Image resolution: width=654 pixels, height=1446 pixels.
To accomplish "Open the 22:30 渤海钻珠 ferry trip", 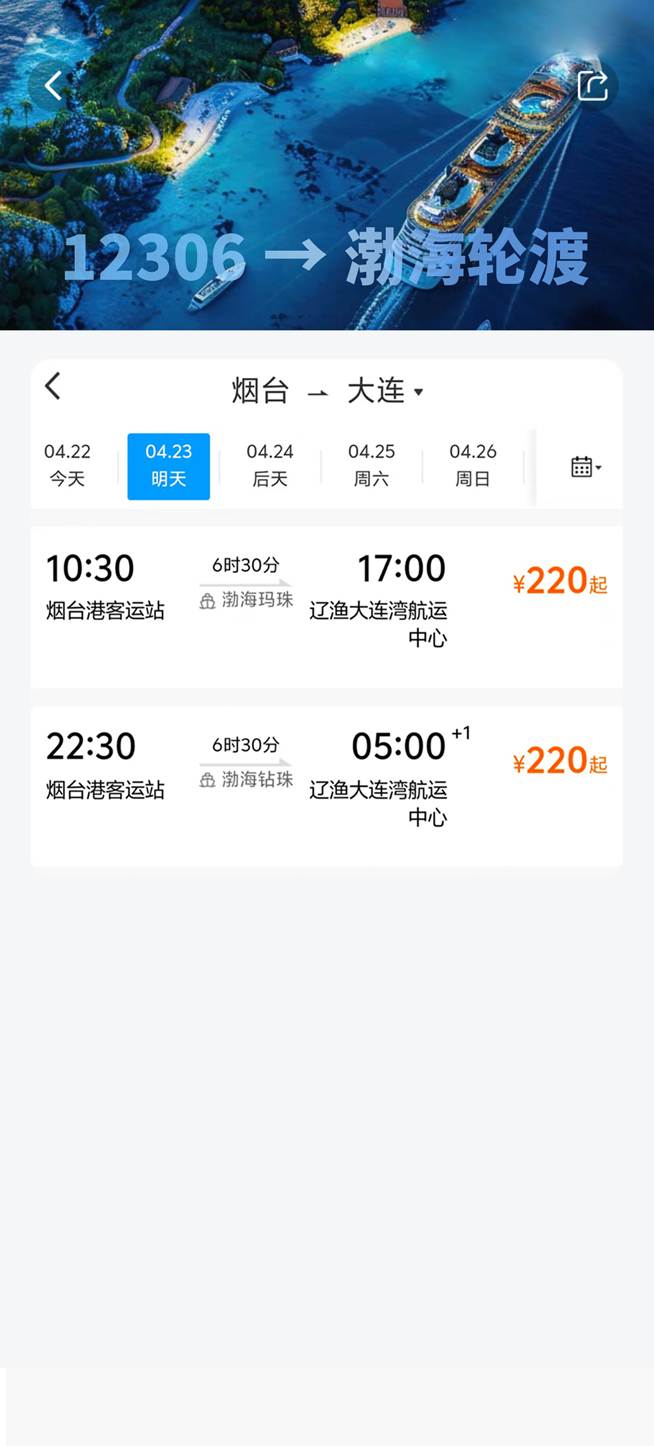I will tap(326, 786).
